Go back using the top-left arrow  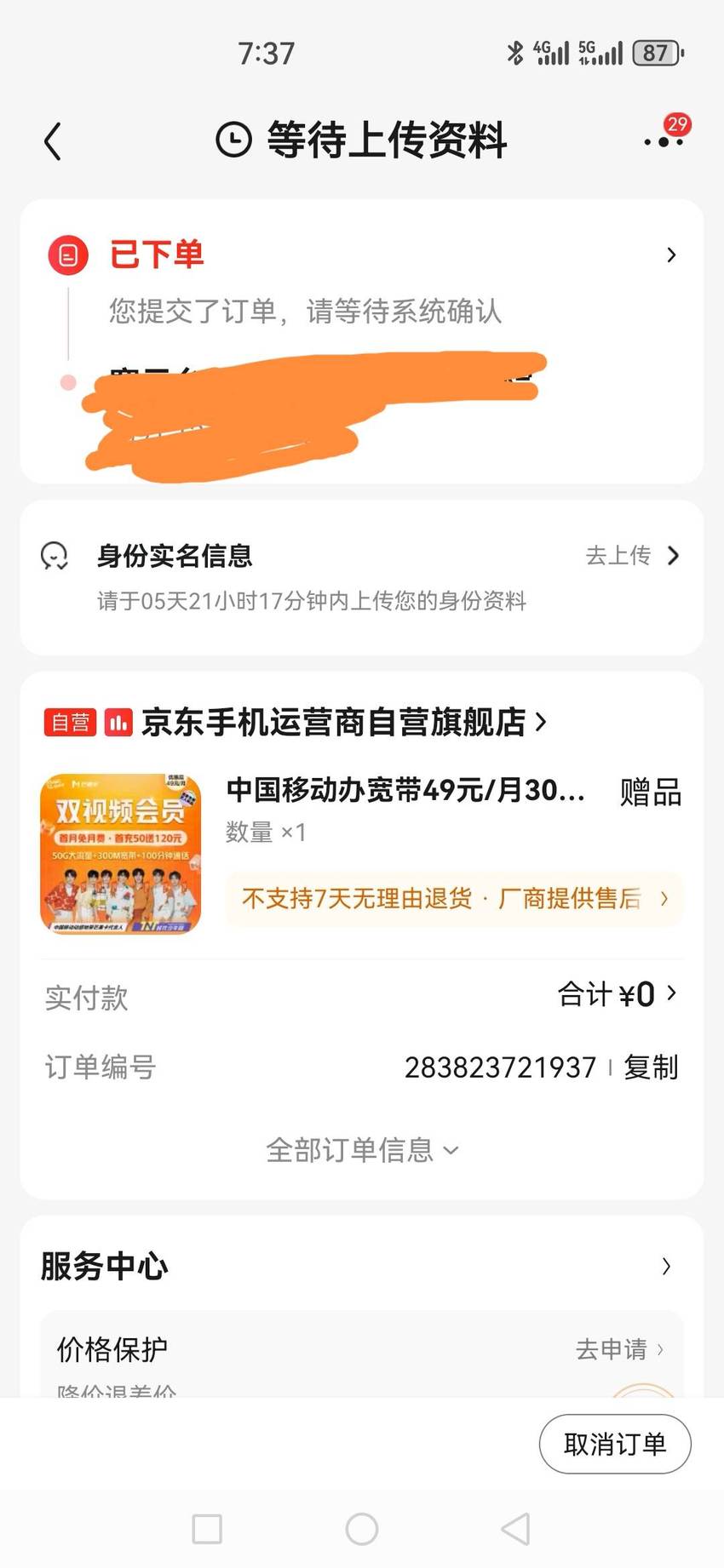[x=53, y=140]
